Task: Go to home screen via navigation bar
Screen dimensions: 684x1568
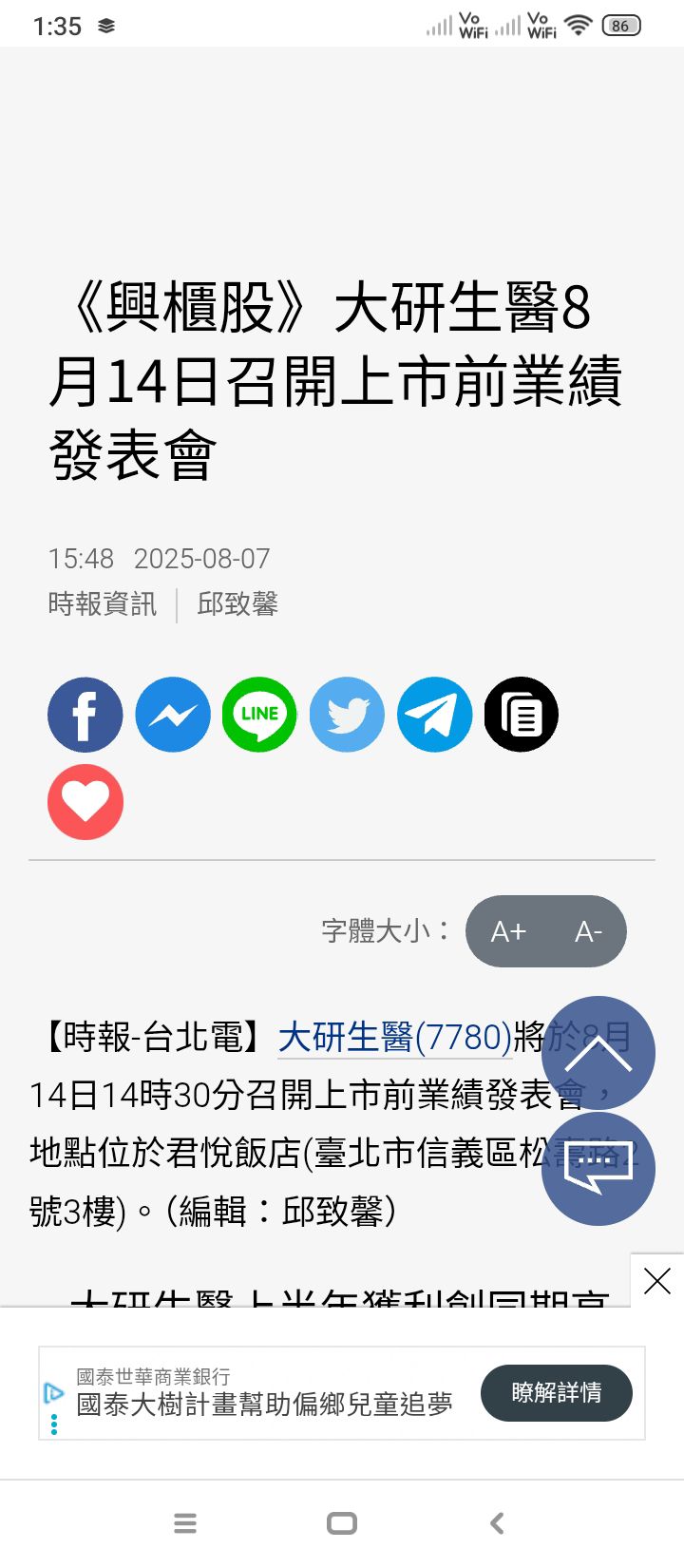Action: 342,1523
